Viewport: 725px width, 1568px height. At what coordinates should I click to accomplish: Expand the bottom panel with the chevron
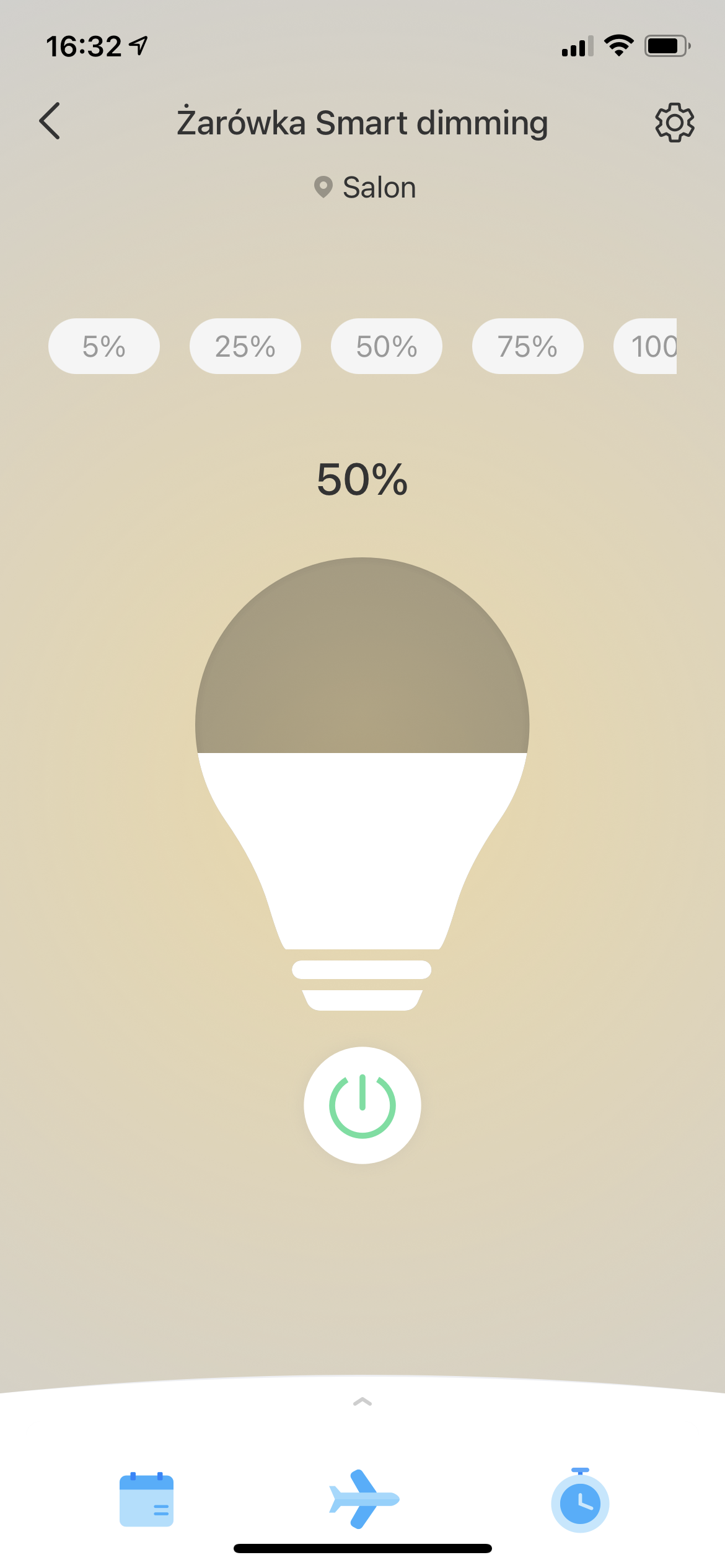tap(362, 1402)
